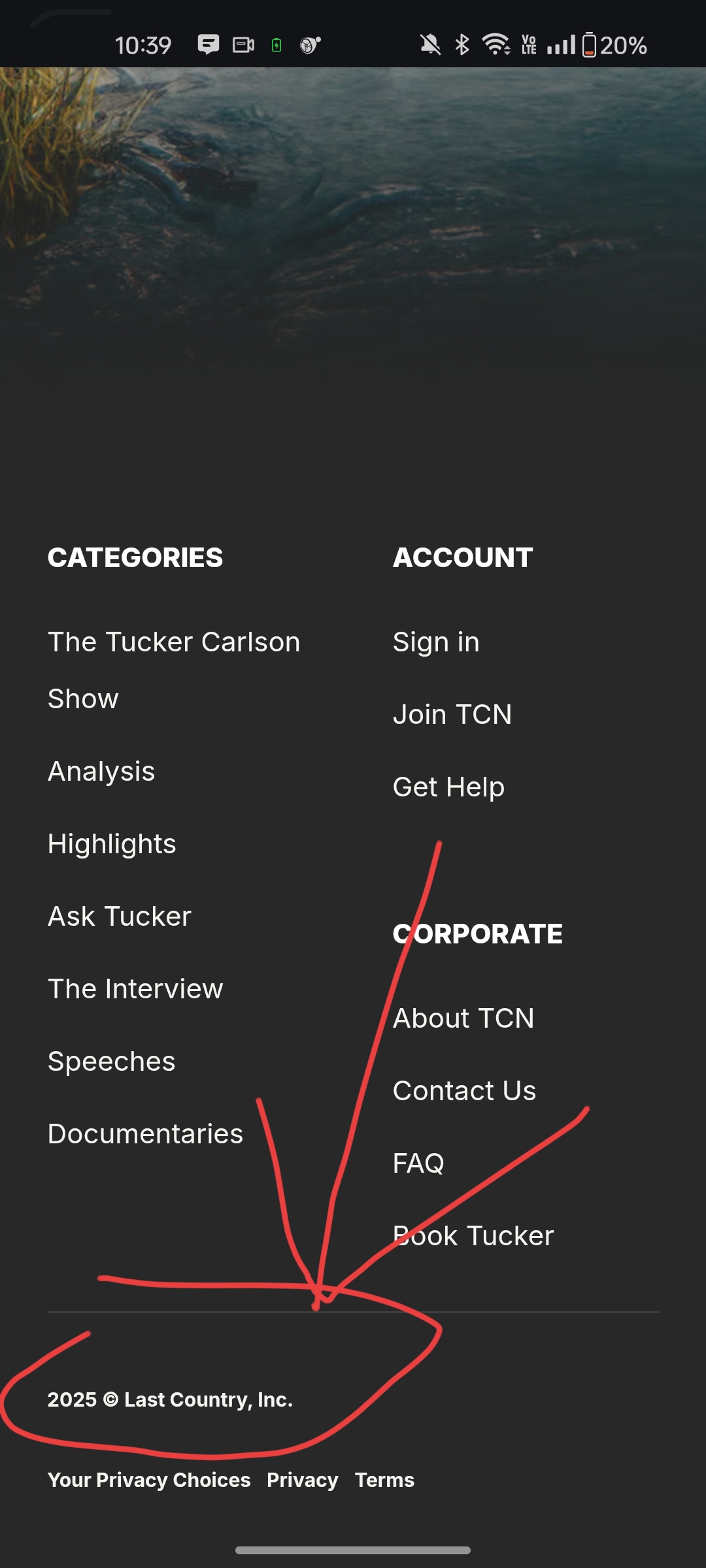
Task: Open Ask Tucker
Action: [120, 917]
